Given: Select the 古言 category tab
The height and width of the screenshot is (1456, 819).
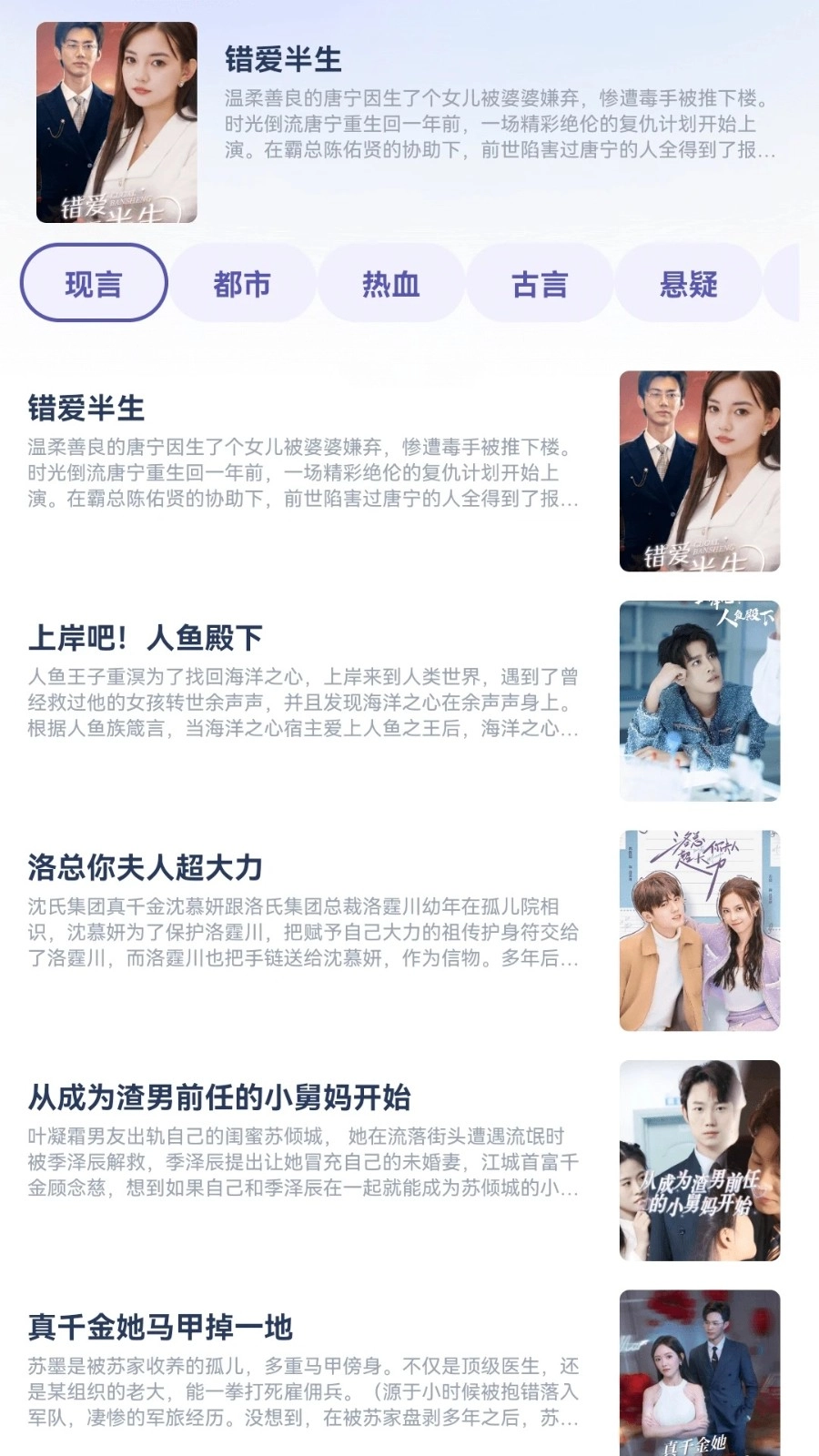Looking at the screenshot, I should (540, 284).
